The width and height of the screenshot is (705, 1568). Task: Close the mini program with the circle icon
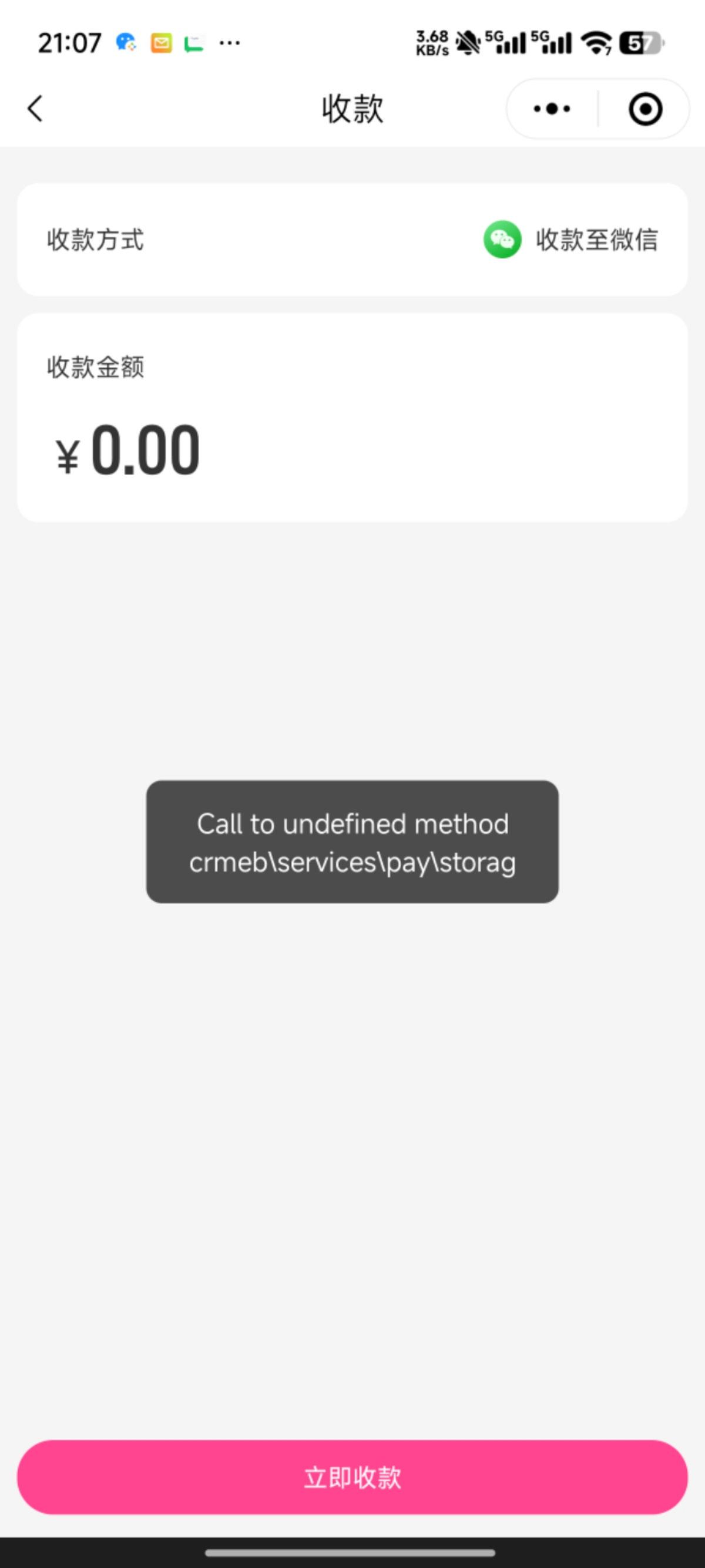[644, 109]
